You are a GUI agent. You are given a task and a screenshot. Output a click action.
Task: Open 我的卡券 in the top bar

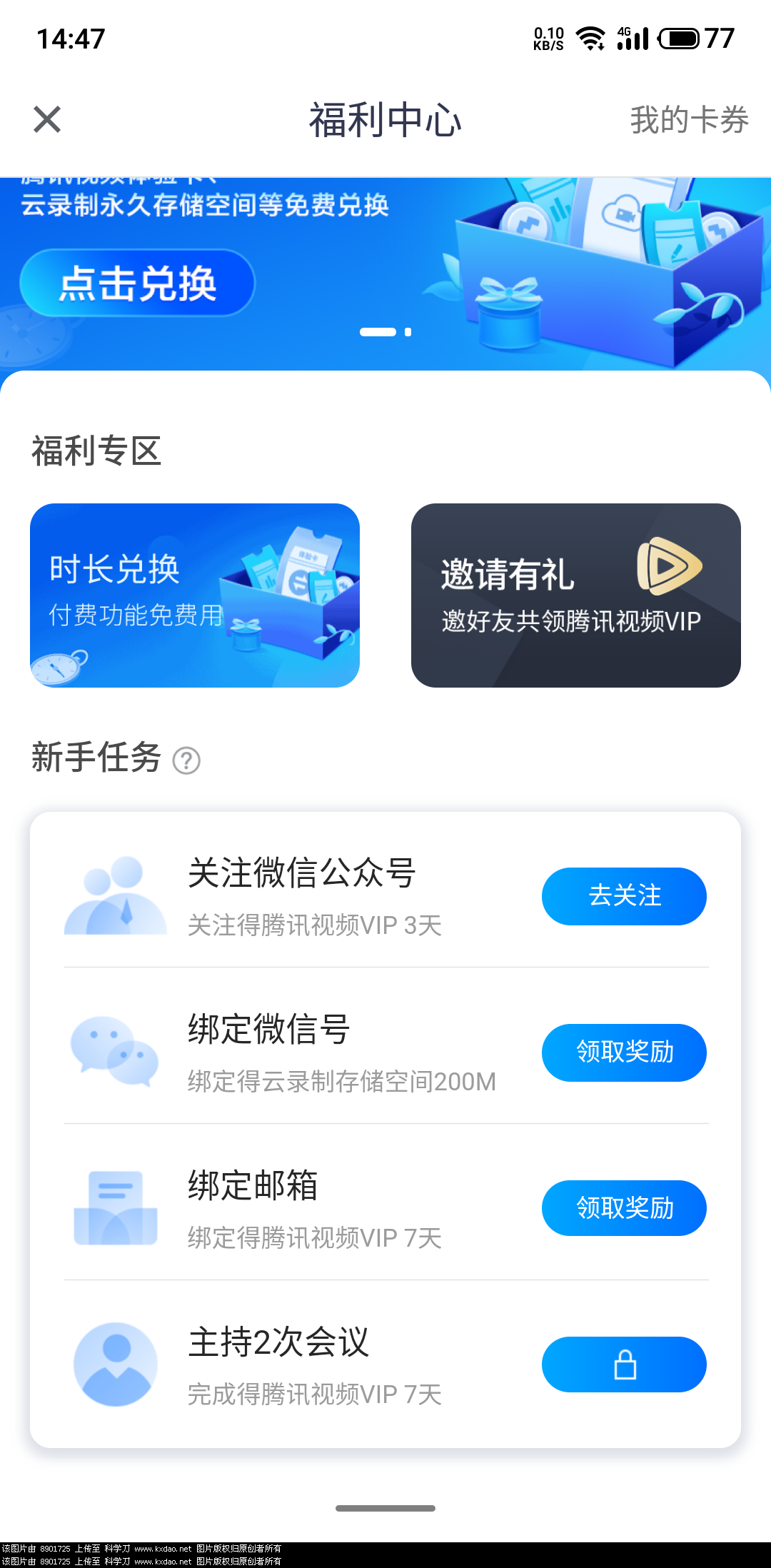(689, 119)
